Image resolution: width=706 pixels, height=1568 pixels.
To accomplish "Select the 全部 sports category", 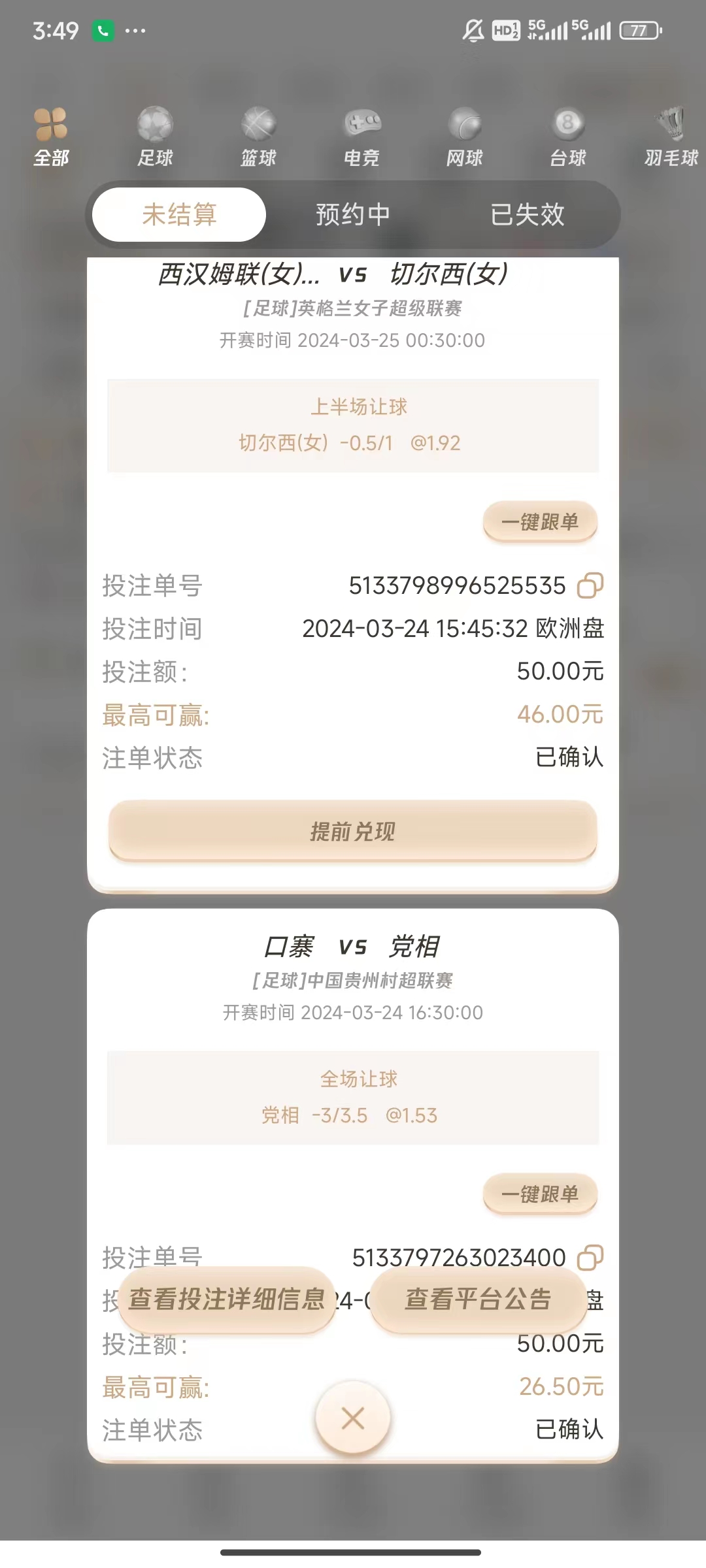I will (51, 137).
